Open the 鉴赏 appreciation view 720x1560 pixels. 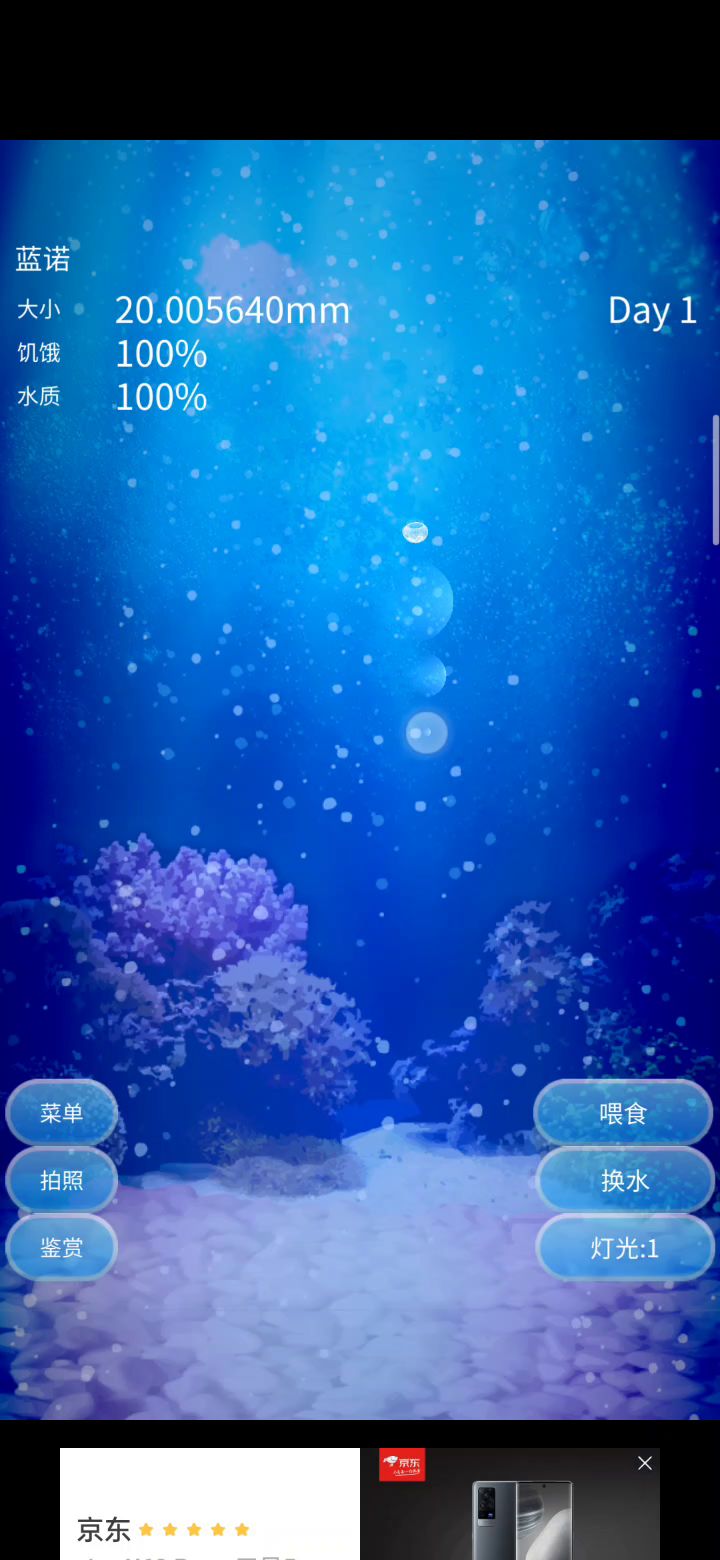(x=62, y=1247)
